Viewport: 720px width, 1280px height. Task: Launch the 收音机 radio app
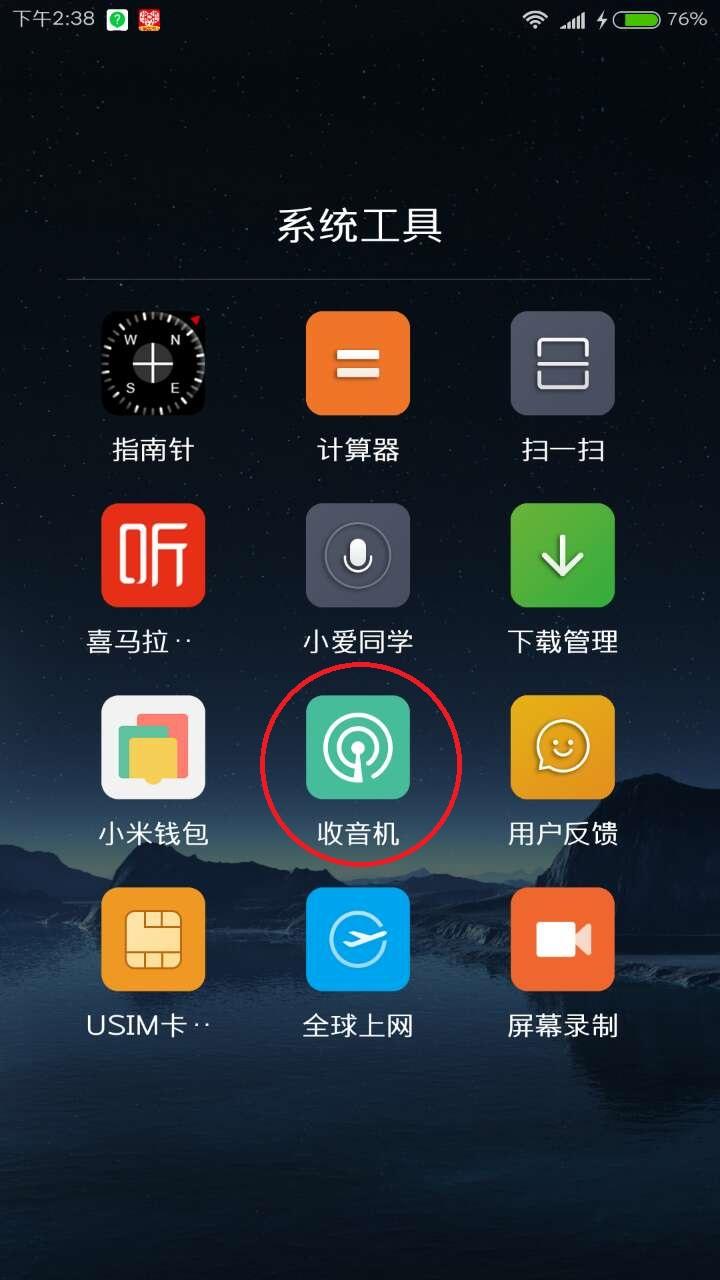point(358,747)
